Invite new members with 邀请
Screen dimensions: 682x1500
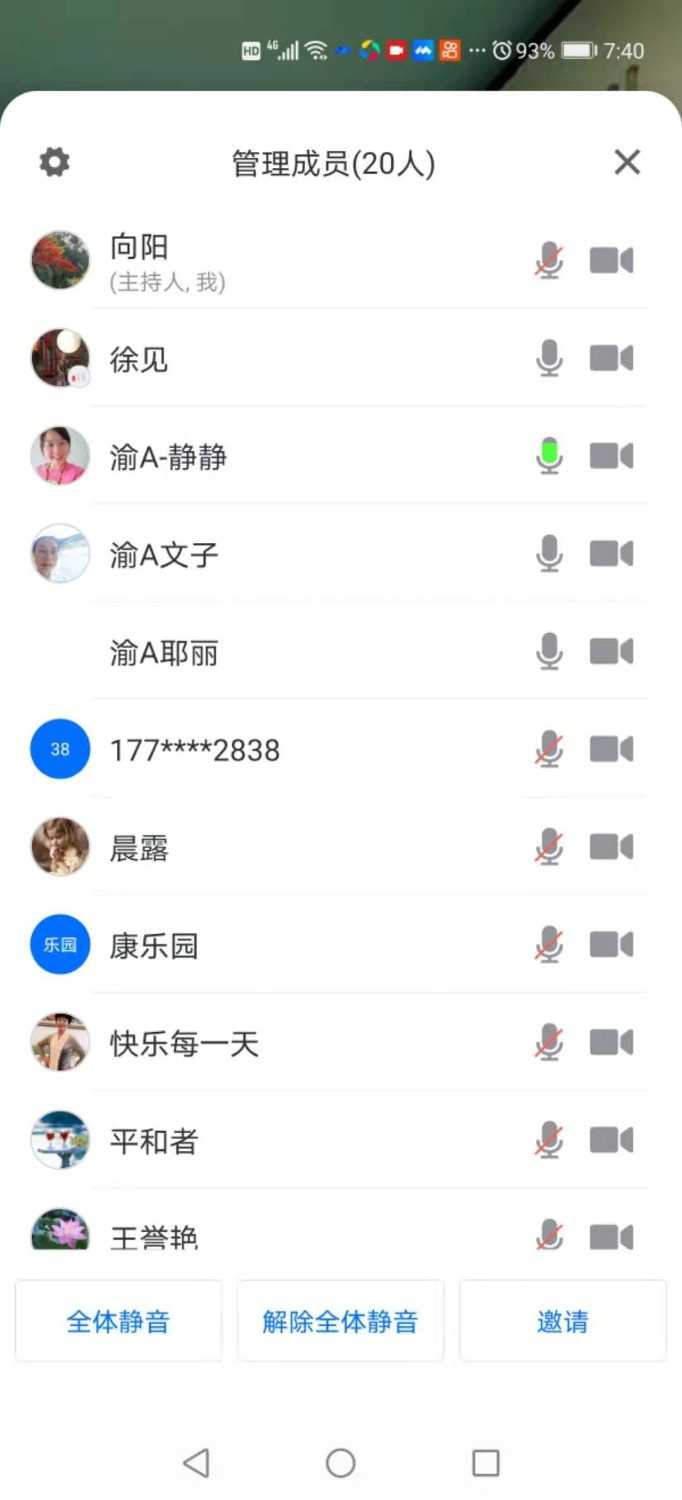[562, 1321]
